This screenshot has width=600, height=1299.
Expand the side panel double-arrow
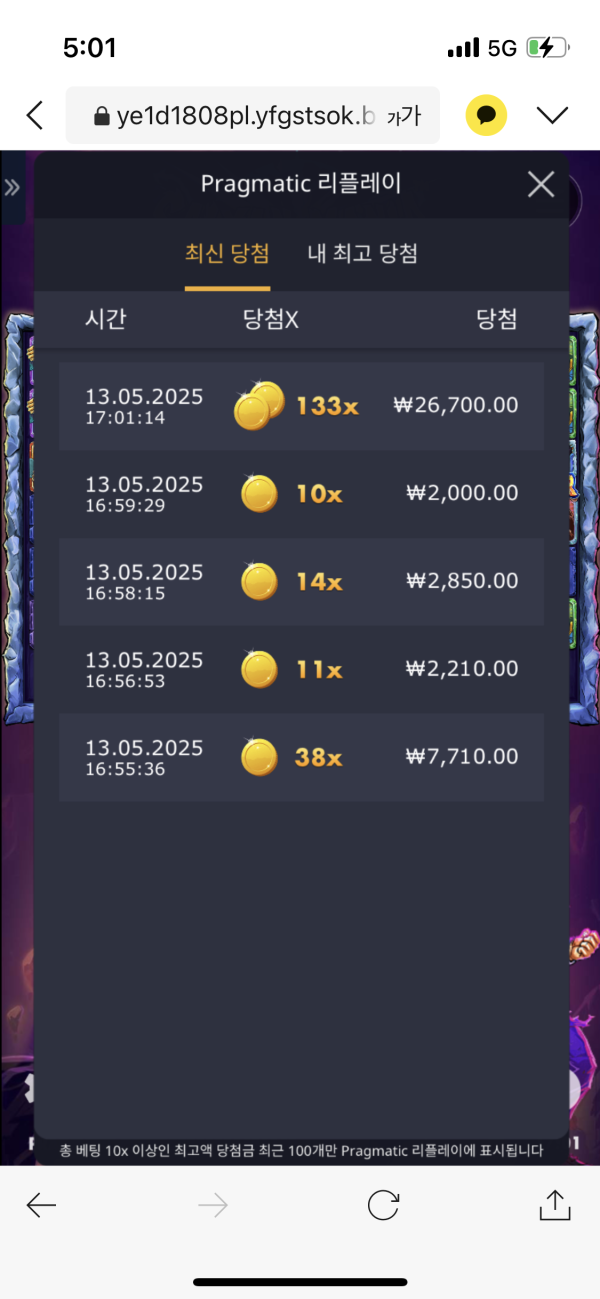click(x=13, y=187)
